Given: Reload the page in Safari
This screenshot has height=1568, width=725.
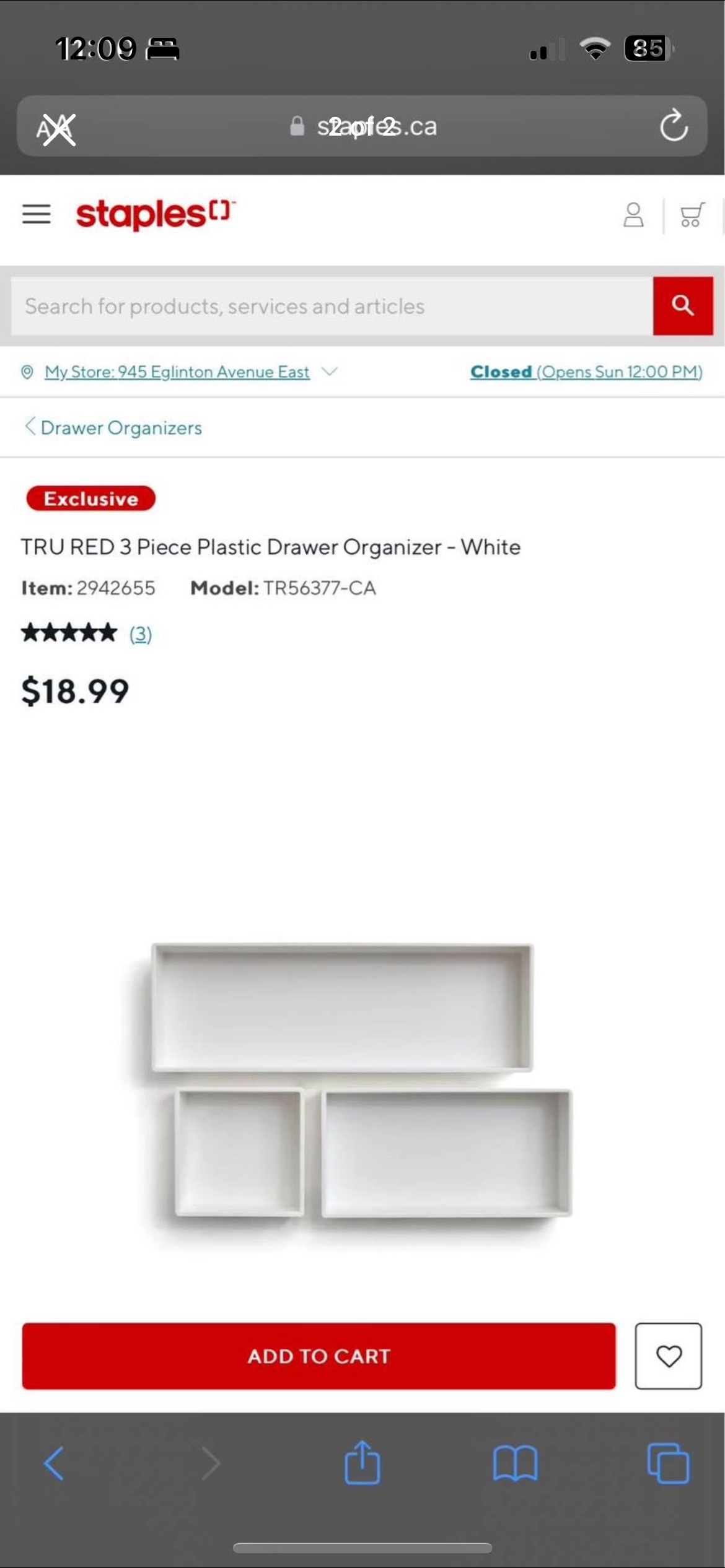Looking at the screenshot, I should 673,126.
